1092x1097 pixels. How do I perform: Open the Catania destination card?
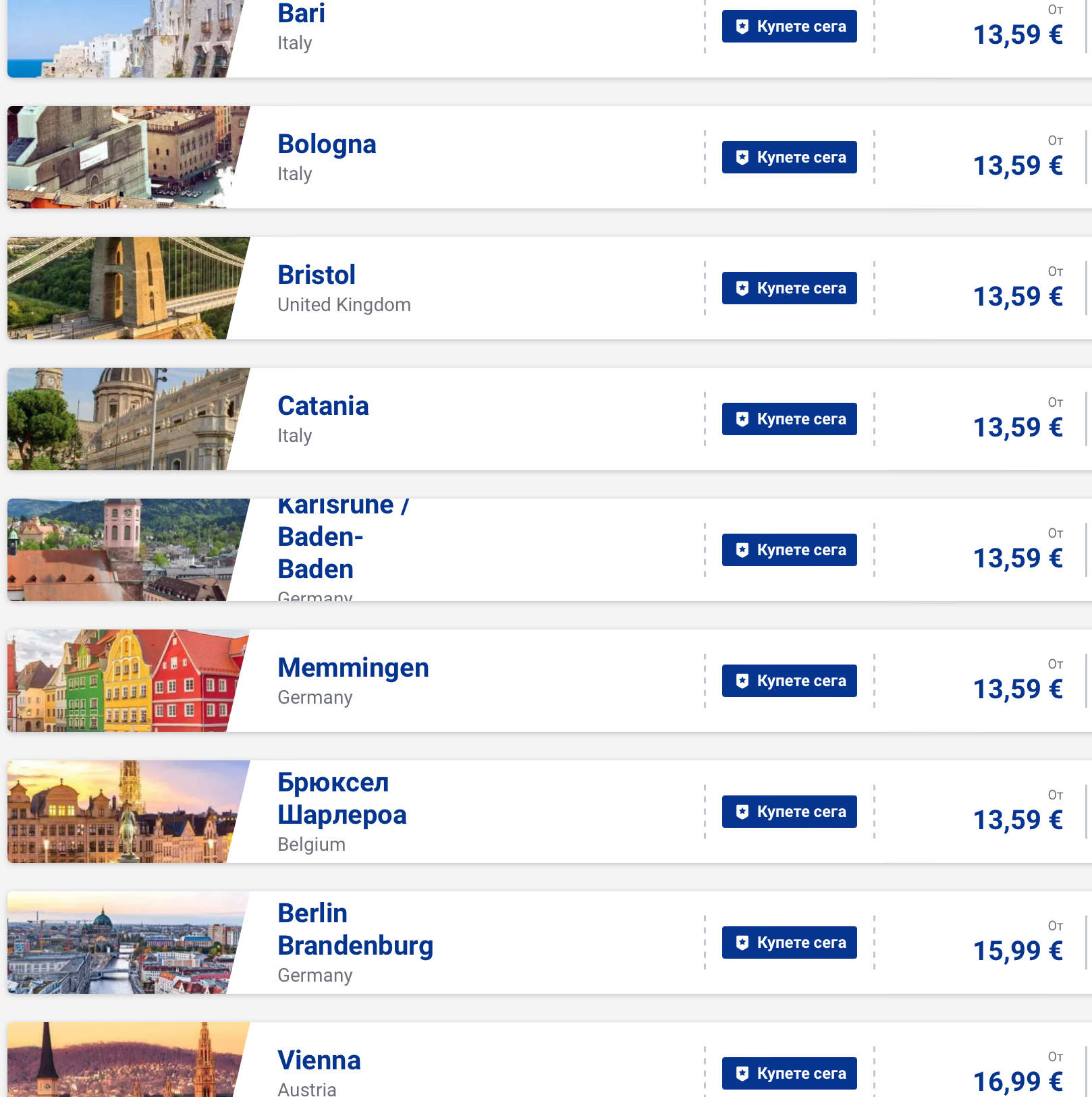click(x=323, y=407)
